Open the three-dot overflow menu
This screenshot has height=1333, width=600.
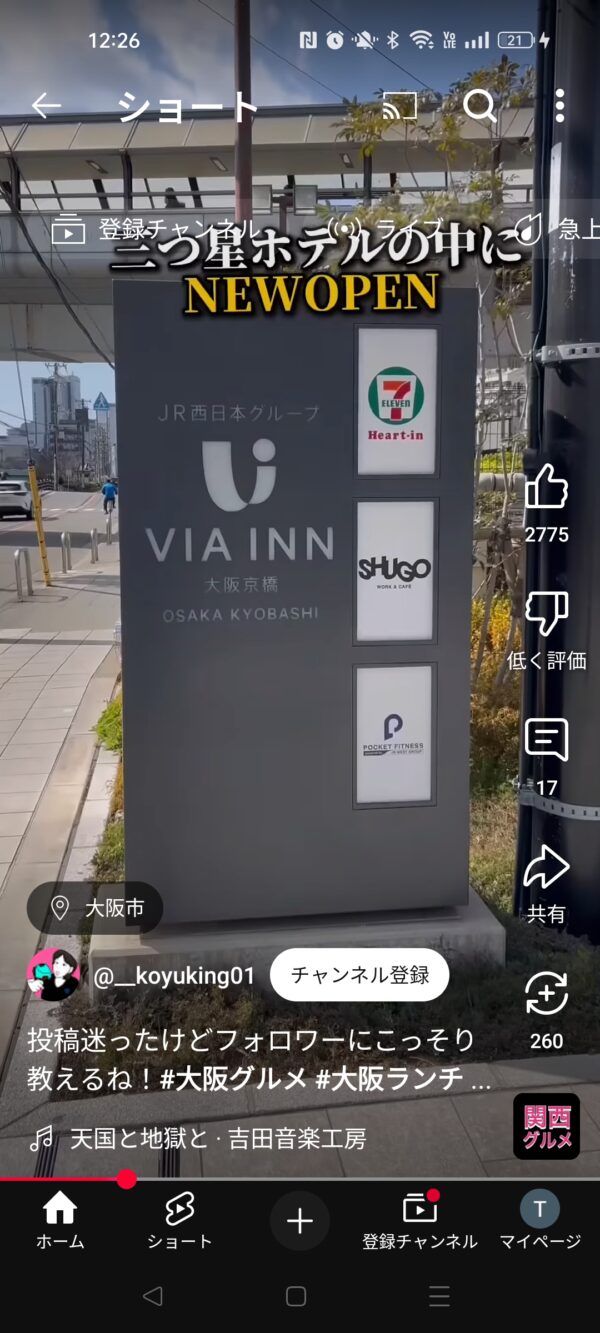tap(559, 105)
